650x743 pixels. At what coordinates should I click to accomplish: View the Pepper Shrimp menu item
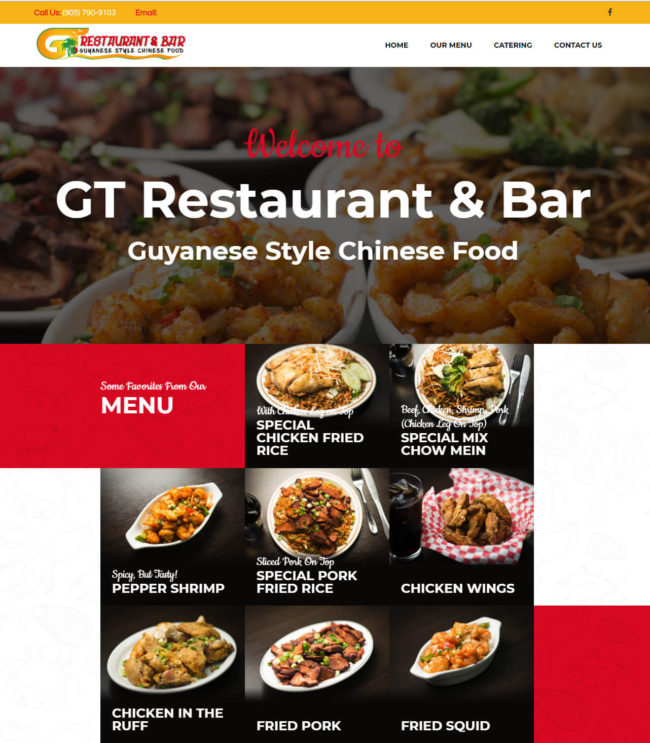172,535
